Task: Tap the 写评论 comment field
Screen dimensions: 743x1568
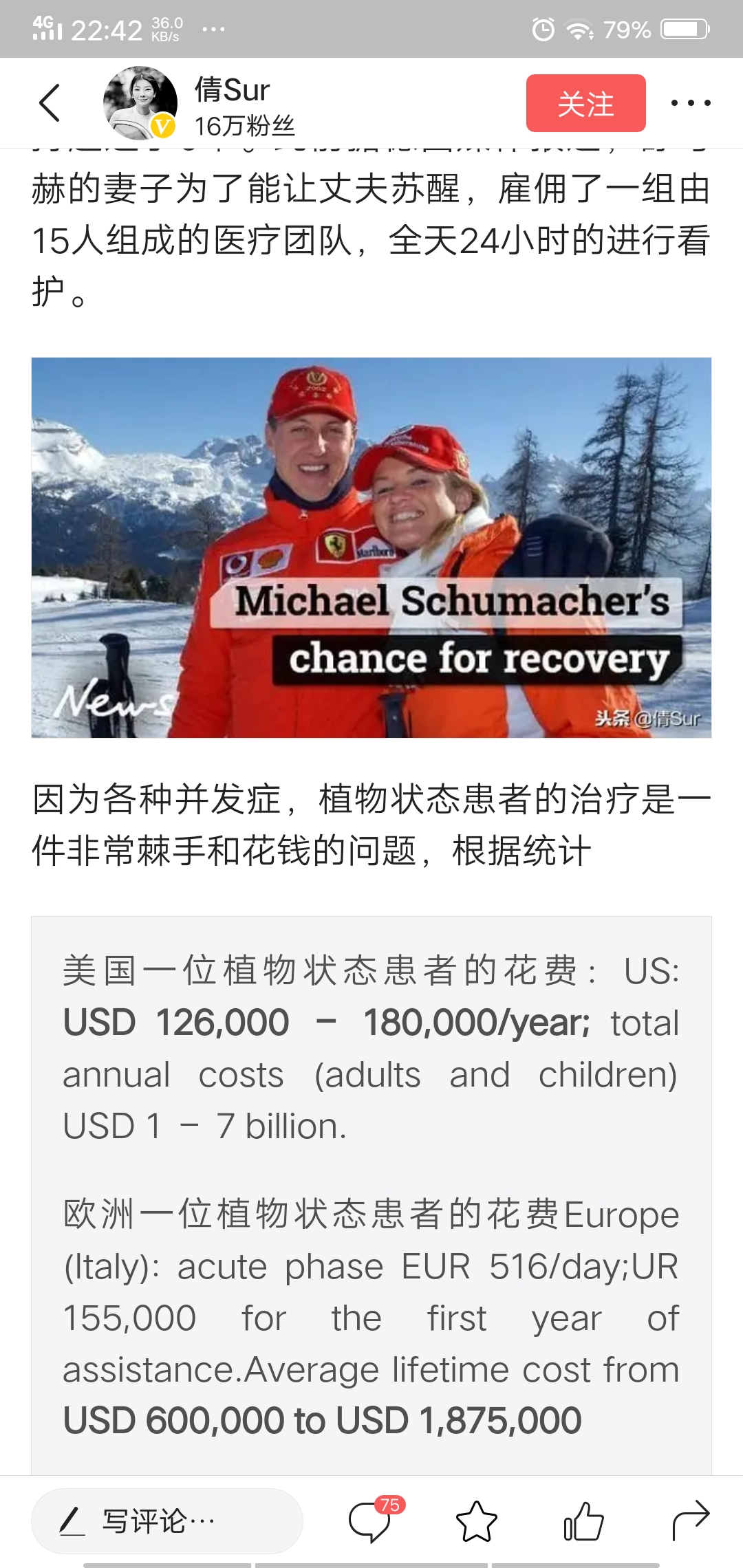Action: click(167, 1521)
